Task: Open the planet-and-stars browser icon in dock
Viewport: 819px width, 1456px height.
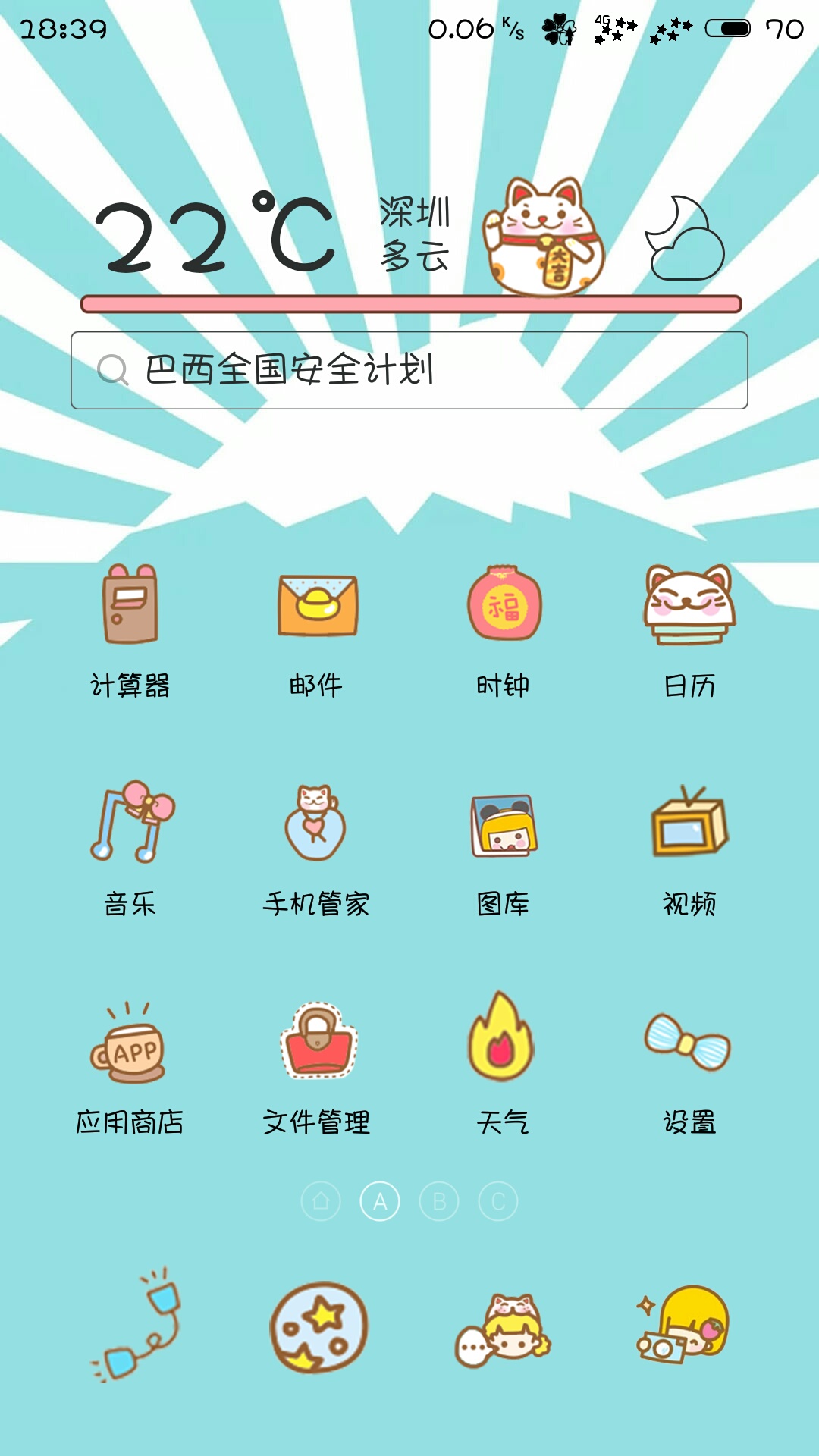Action: tap(318, 1327)
